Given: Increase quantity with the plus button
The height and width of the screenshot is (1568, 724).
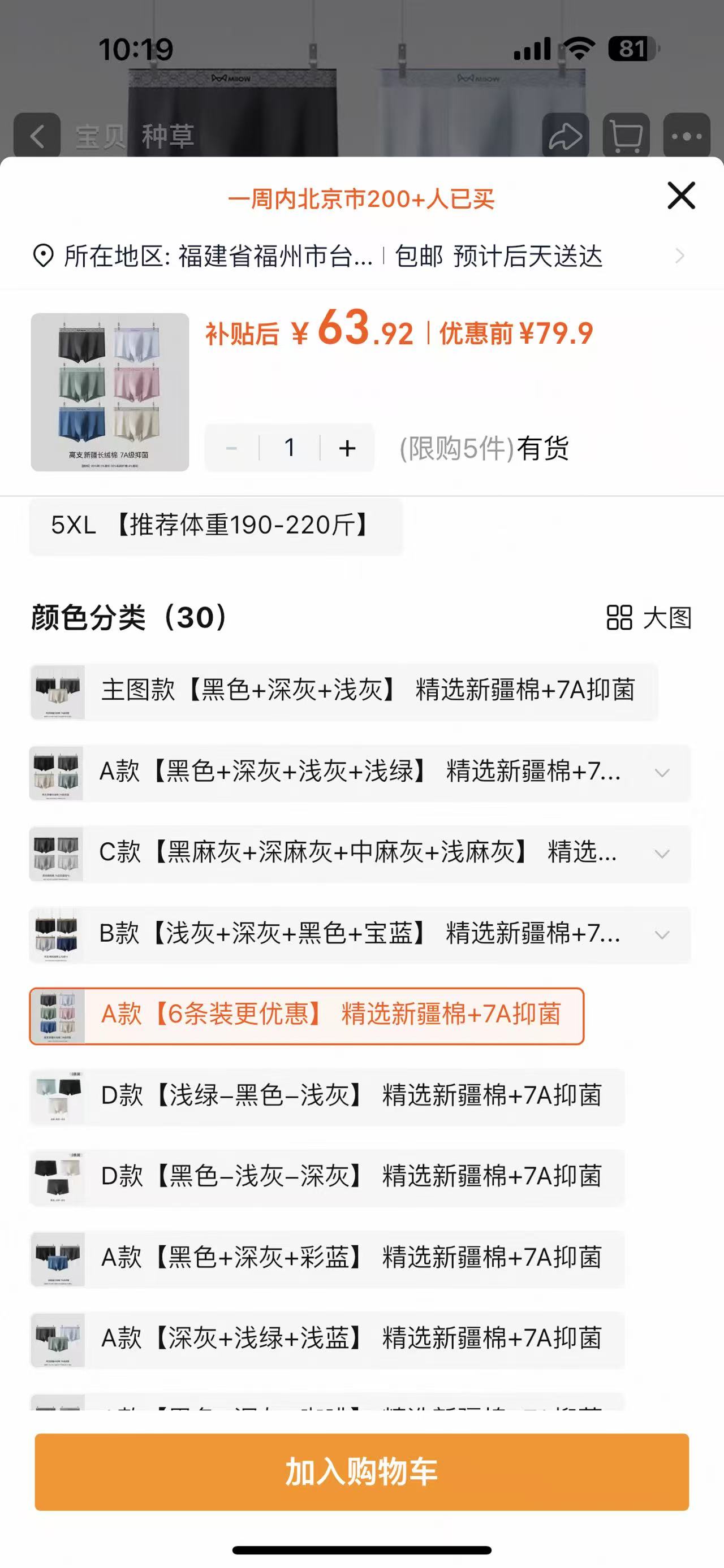Looking at the screenshot, I should pos(347,449).
